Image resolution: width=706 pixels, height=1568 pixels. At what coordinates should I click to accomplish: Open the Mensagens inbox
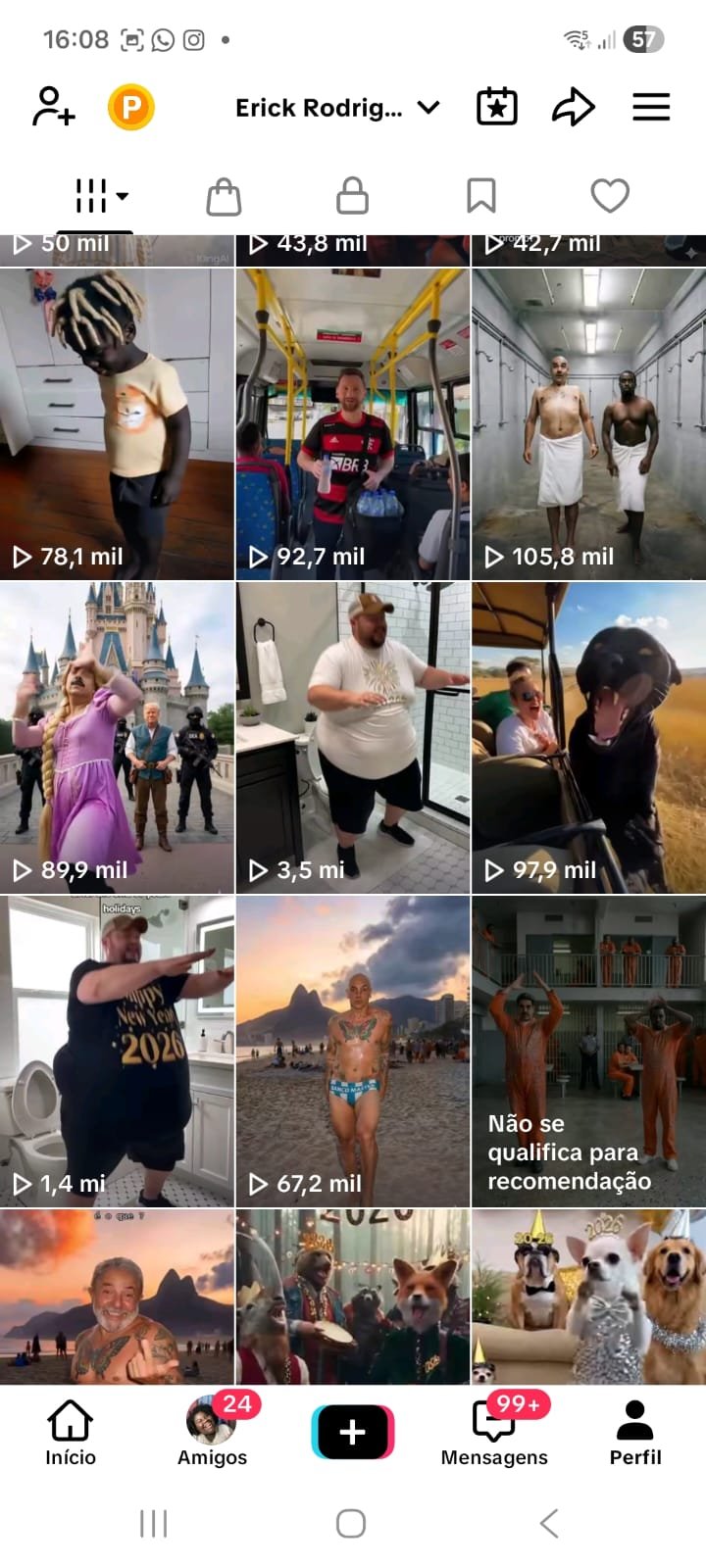[x=494, y=1433]
